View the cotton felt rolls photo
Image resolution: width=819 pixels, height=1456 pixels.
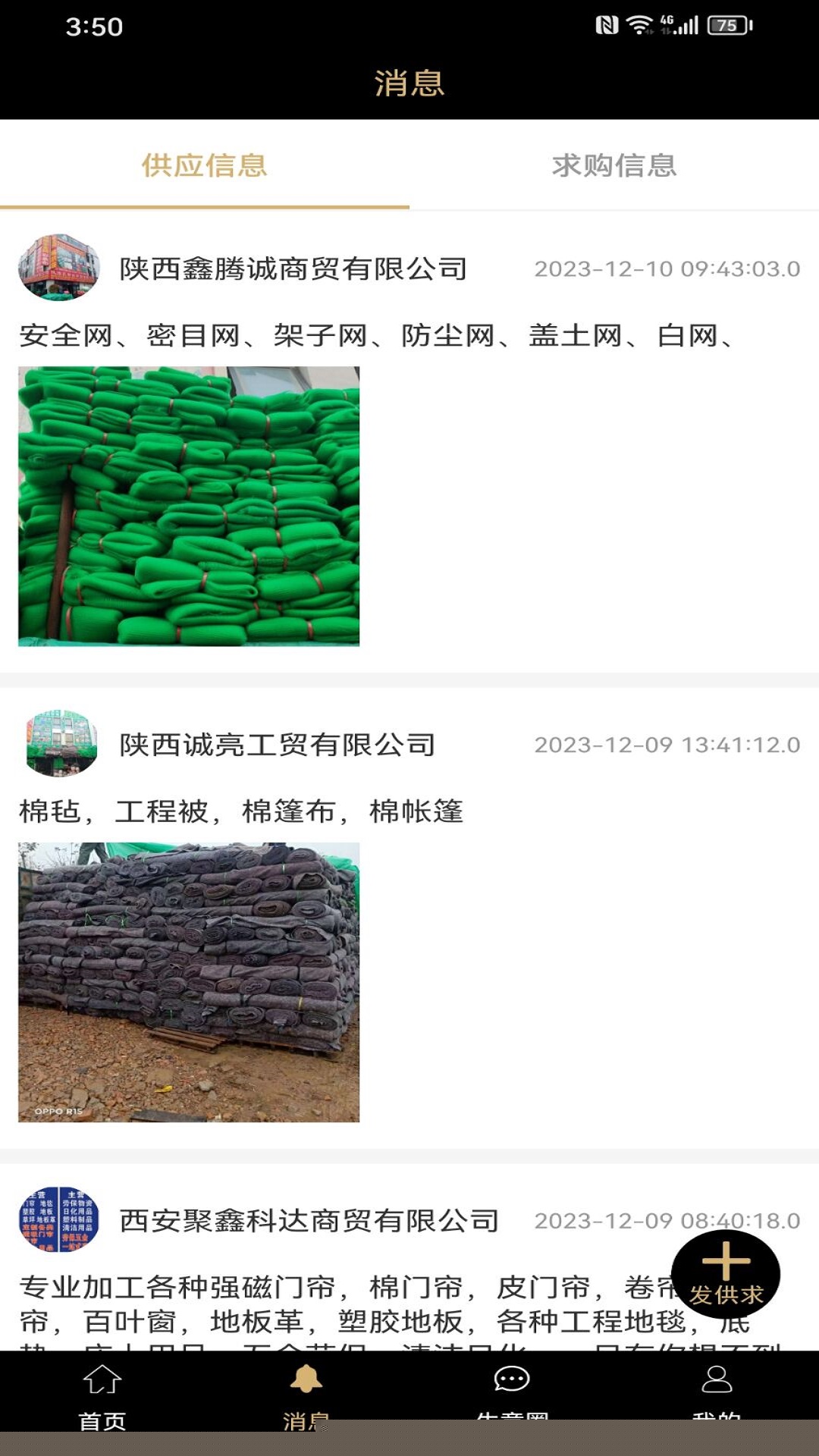[189, 982]
